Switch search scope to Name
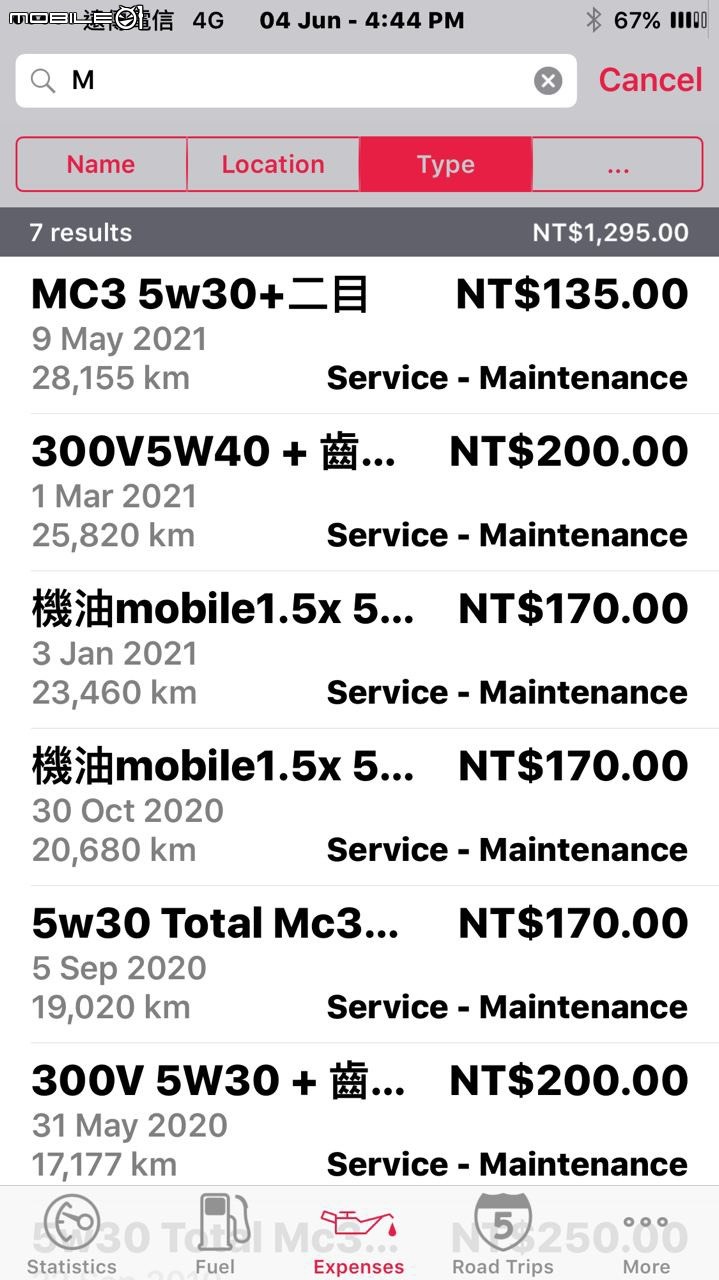 [101, 164]
